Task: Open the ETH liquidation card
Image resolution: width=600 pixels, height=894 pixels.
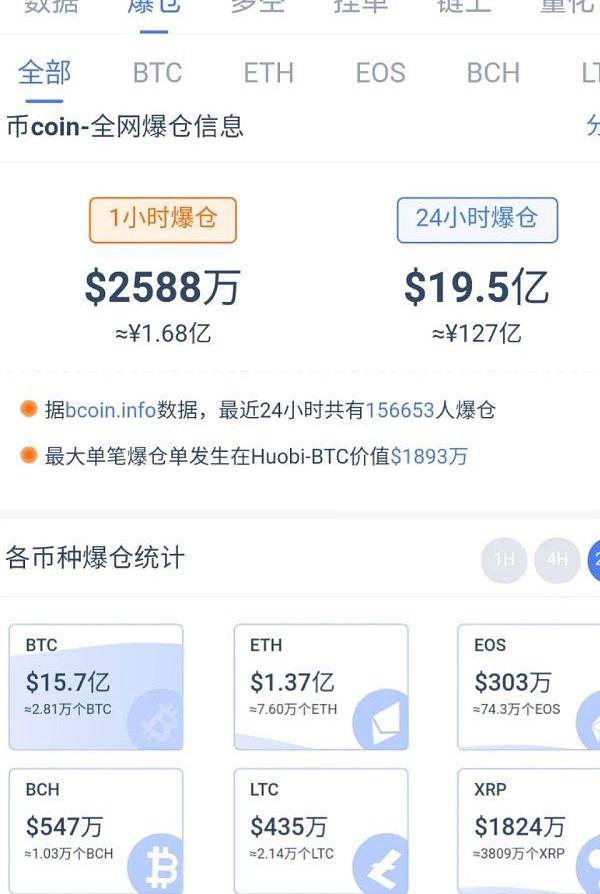Action: [x=321, y=687]
